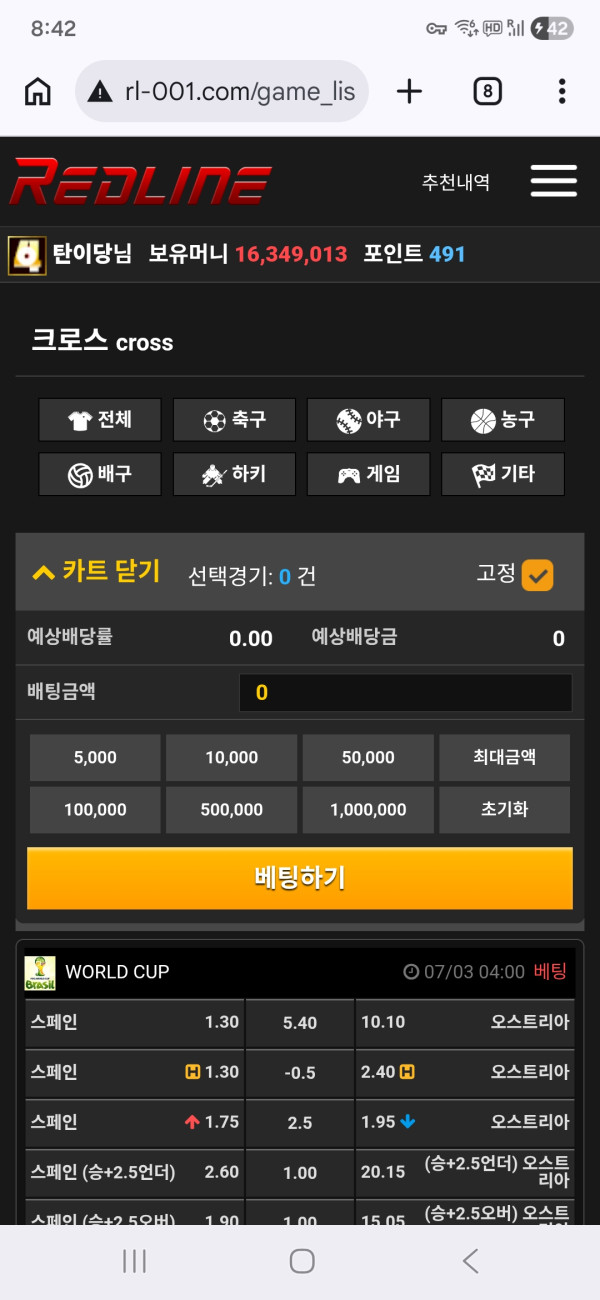Place bet with 베팅하기
This screenshot has width=600, height=1300.
tap(300, 878)
